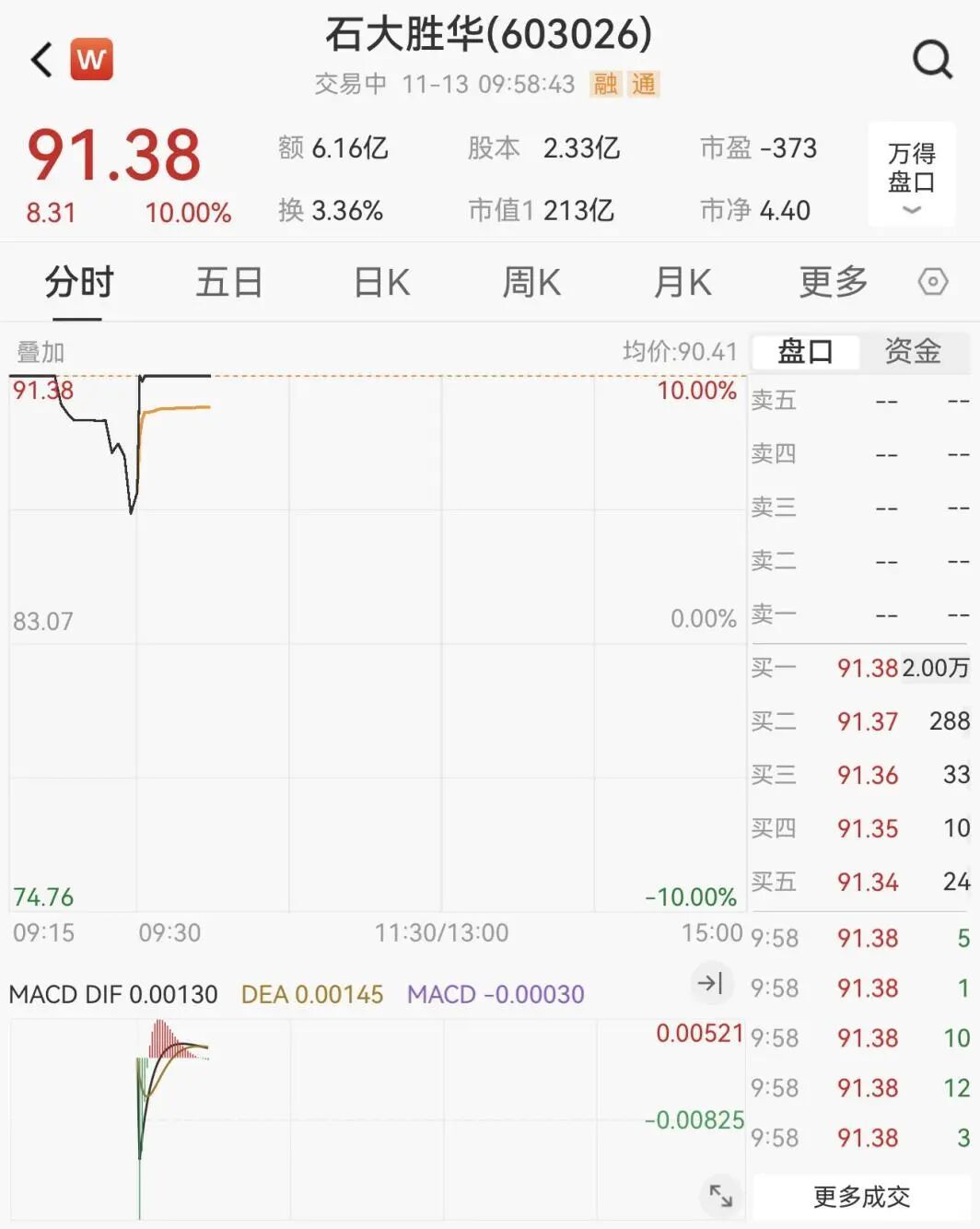
Task: Expand the chart to fullscreen
Action: point(720,1196)
